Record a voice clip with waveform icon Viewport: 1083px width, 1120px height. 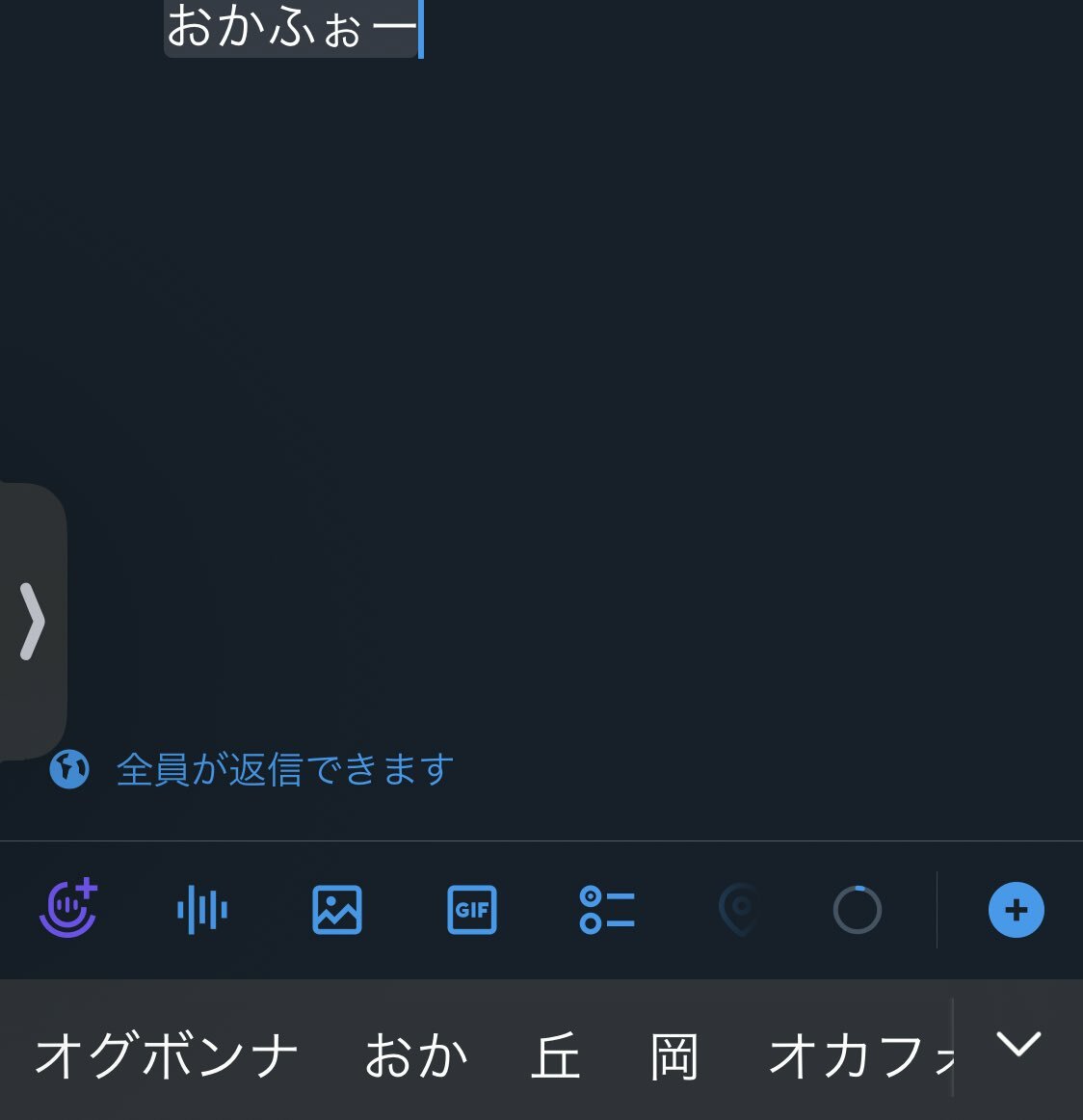(202, 910)
